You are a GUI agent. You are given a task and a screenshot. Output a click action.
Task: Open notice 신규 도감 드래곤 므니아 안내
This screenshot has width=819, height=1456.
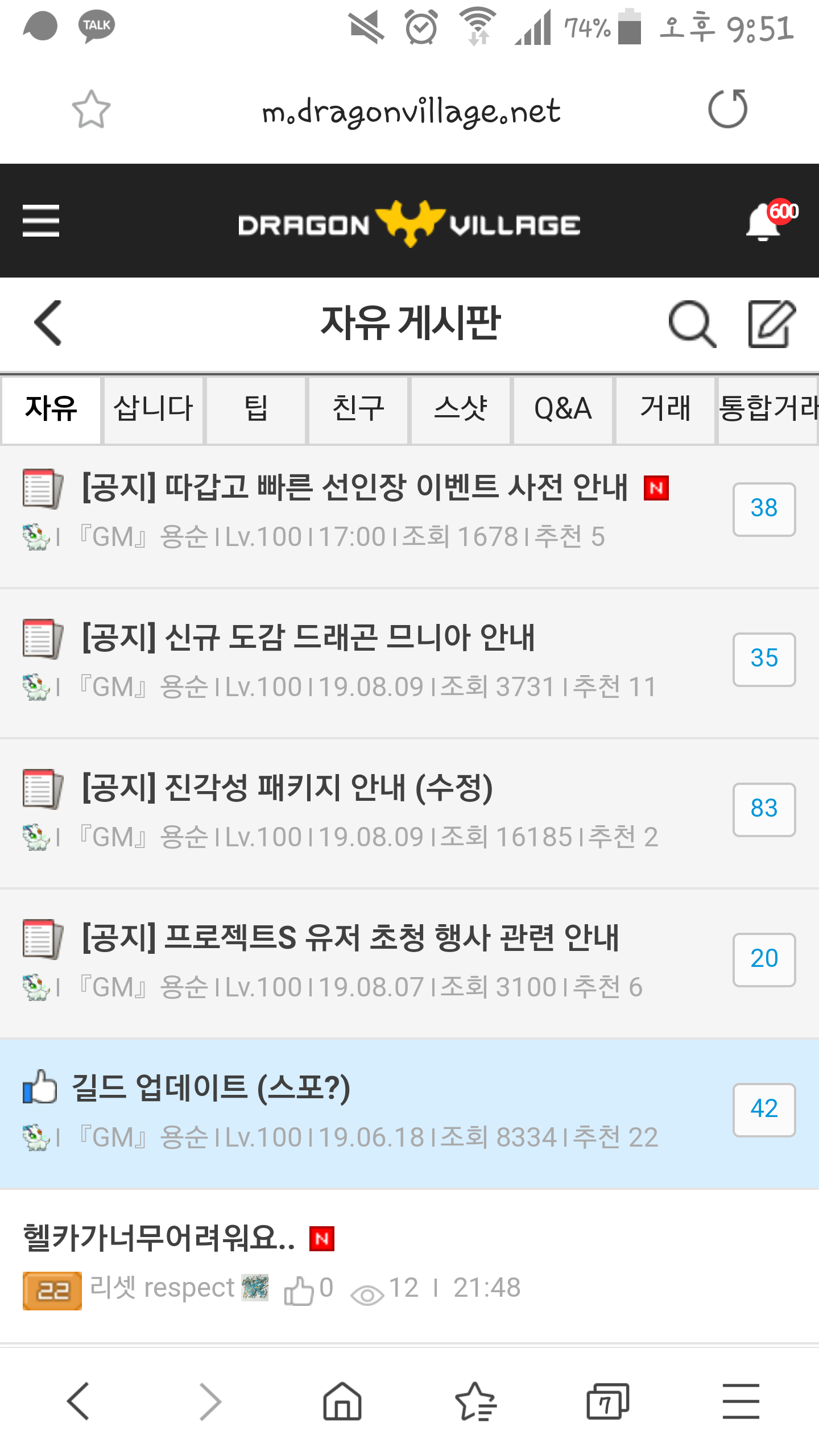pyautogui.click(x=308, y=638)
